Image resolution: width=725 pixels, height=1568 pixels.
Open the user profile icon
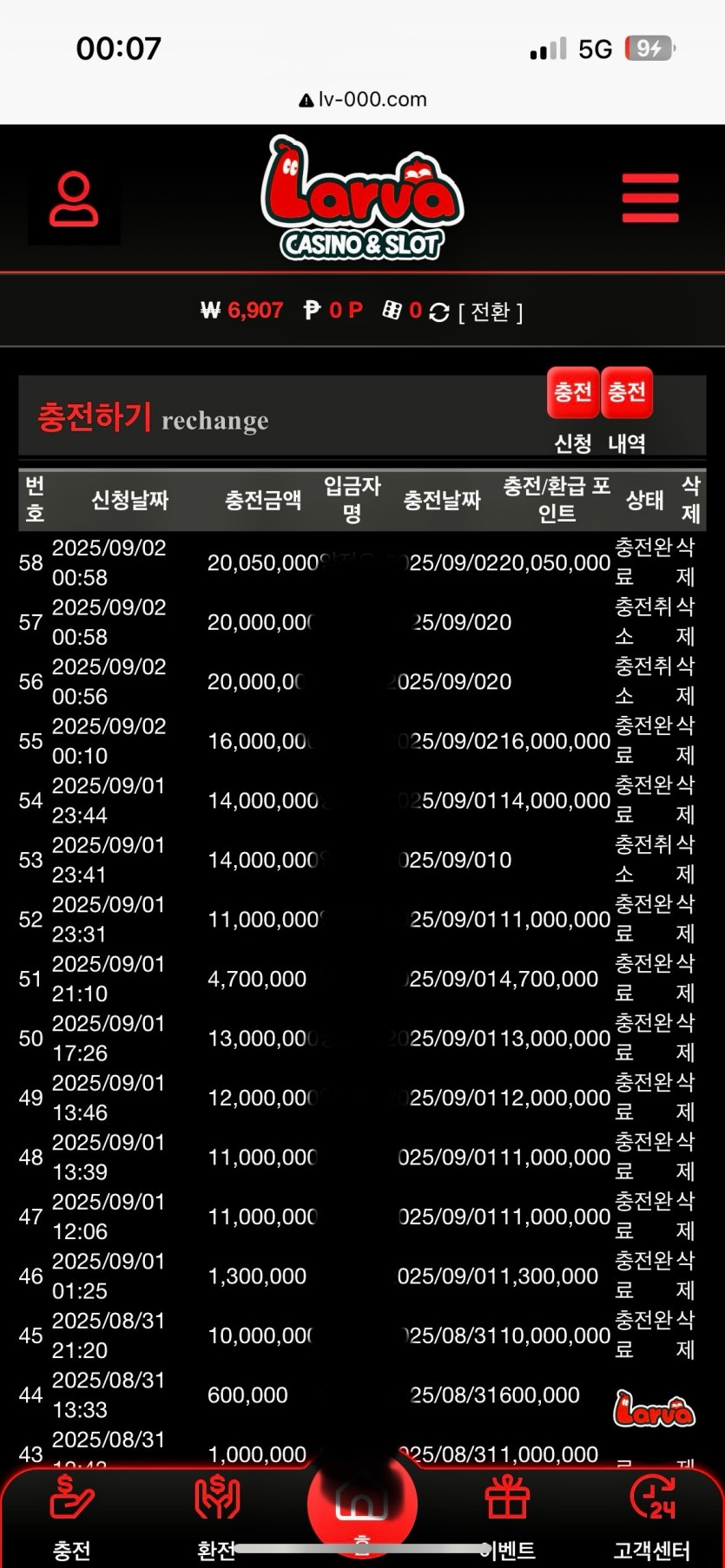(74, 200)
